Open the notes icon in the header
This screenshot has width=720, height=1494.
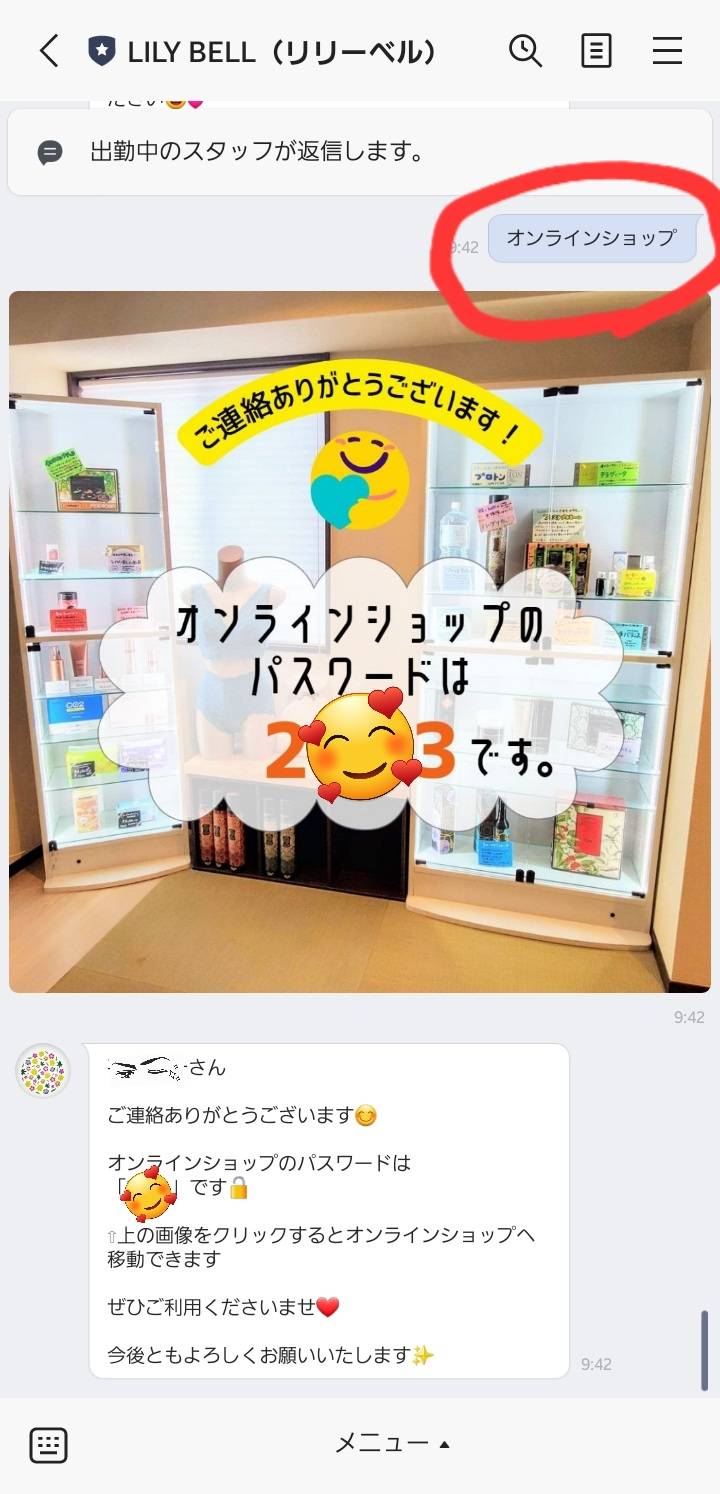[x=596, y=51]
